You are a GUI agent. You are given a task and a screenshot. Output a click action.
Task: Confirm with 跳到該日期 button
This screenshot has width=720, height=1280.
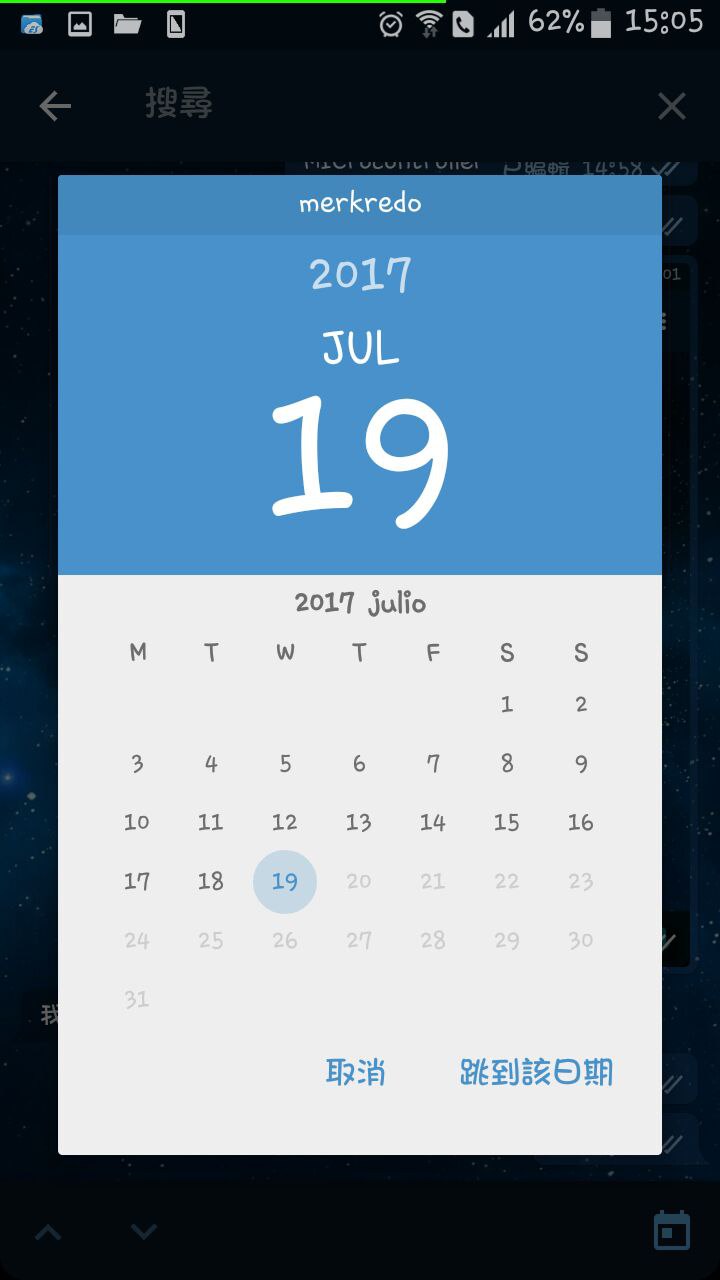536,1072
